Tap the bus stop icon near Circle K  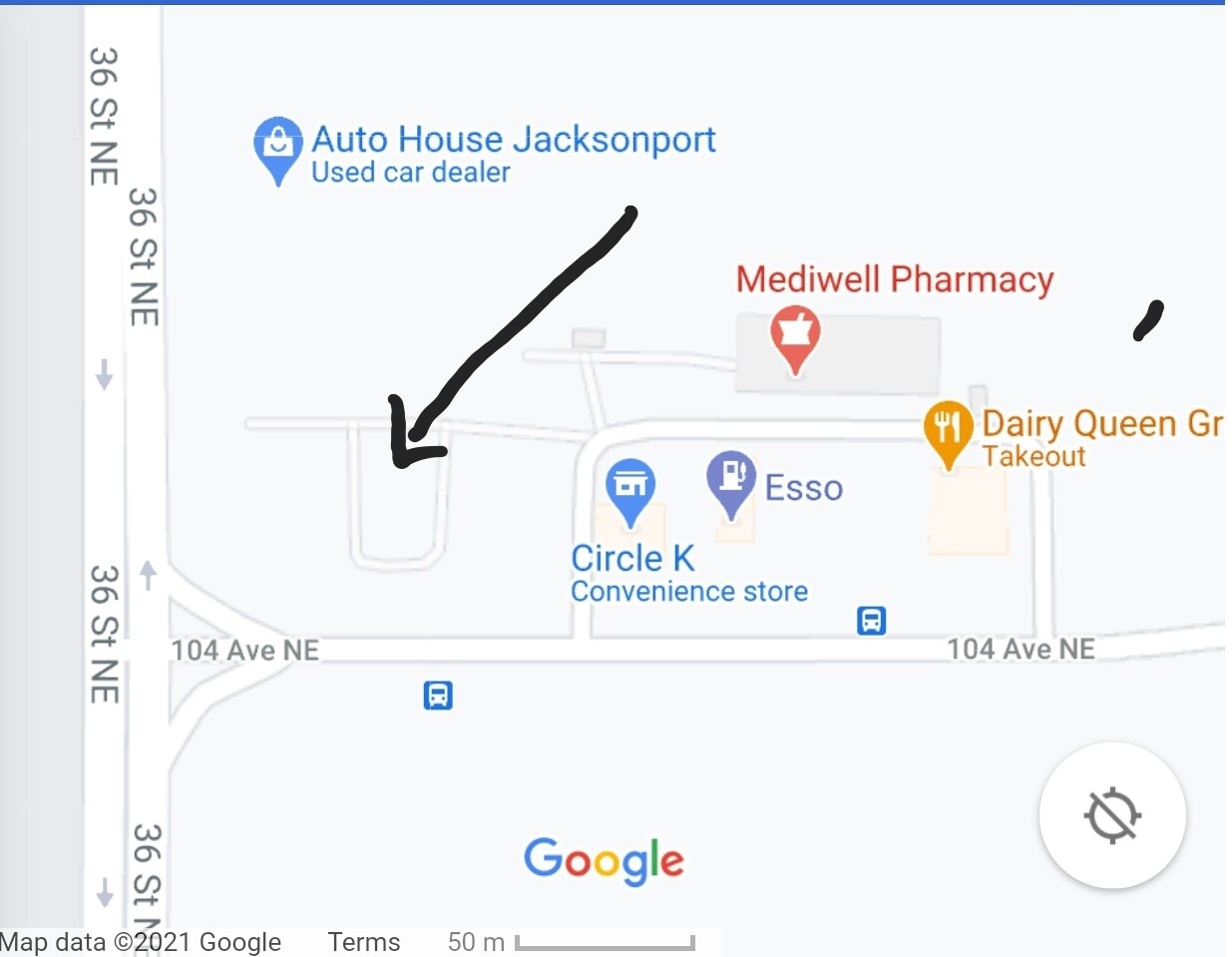point(871,621)
